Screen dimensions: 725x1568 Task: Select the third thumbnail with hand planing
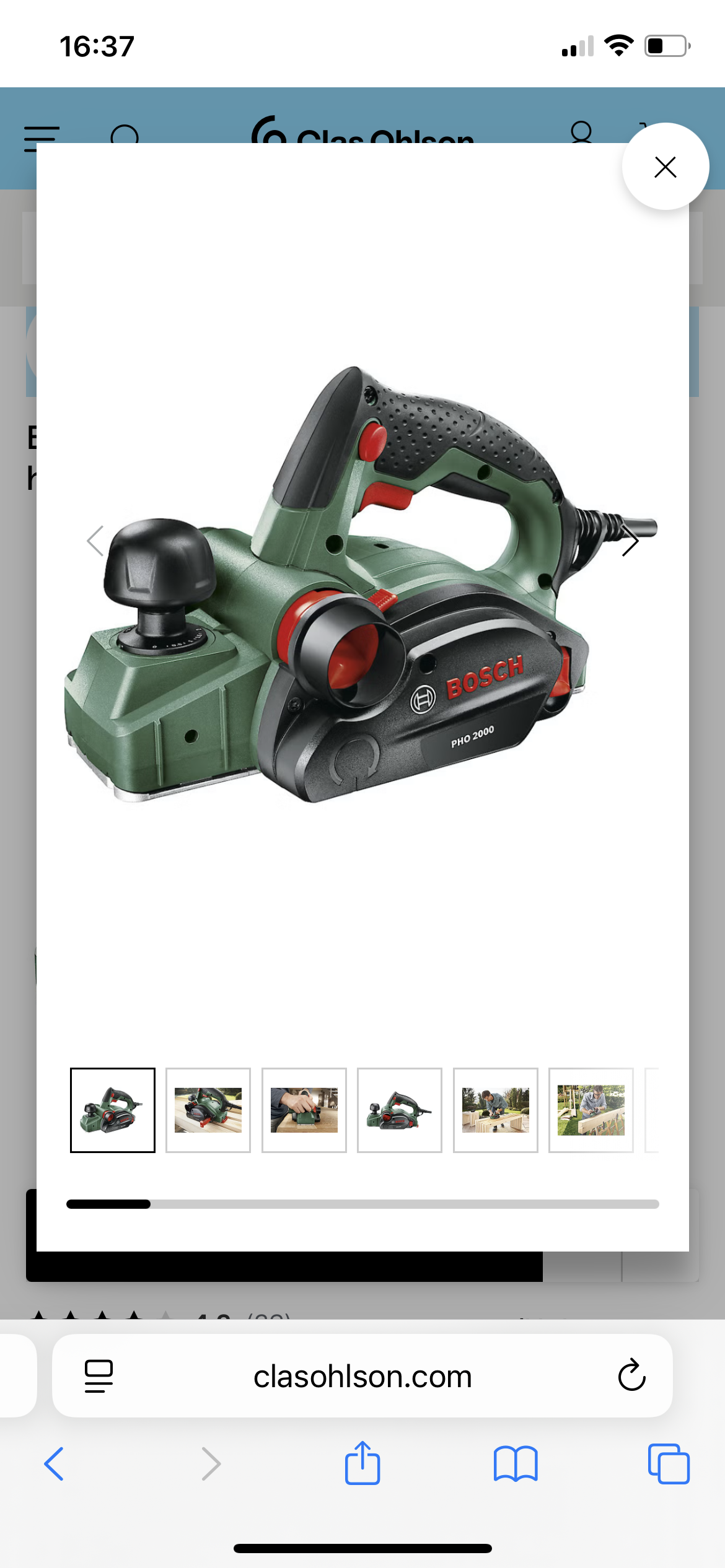click(304, 1110)
